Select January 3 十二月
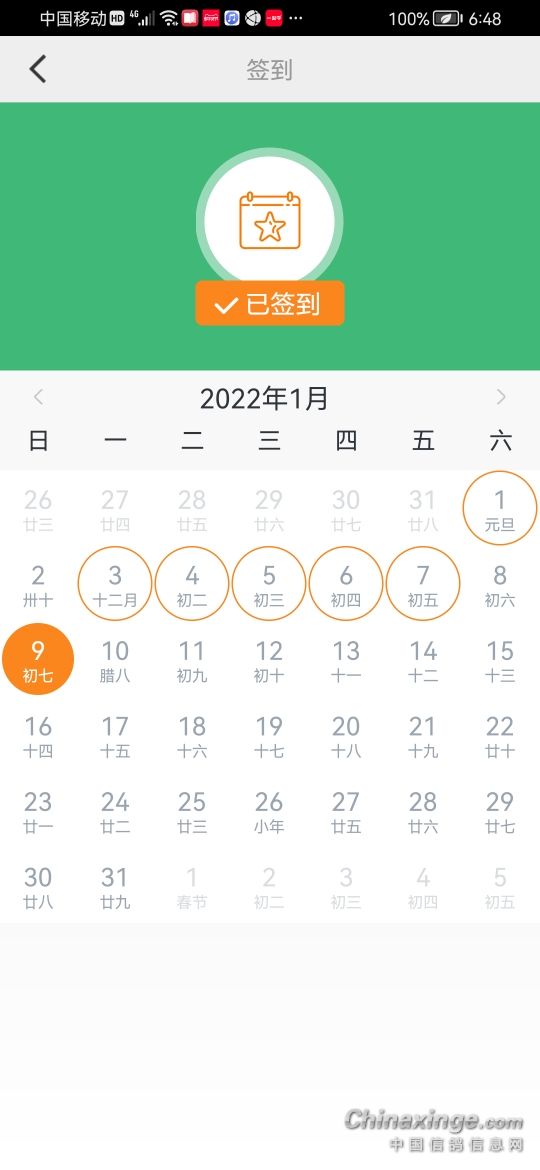The image size is (540, 1170). [115, 584]
